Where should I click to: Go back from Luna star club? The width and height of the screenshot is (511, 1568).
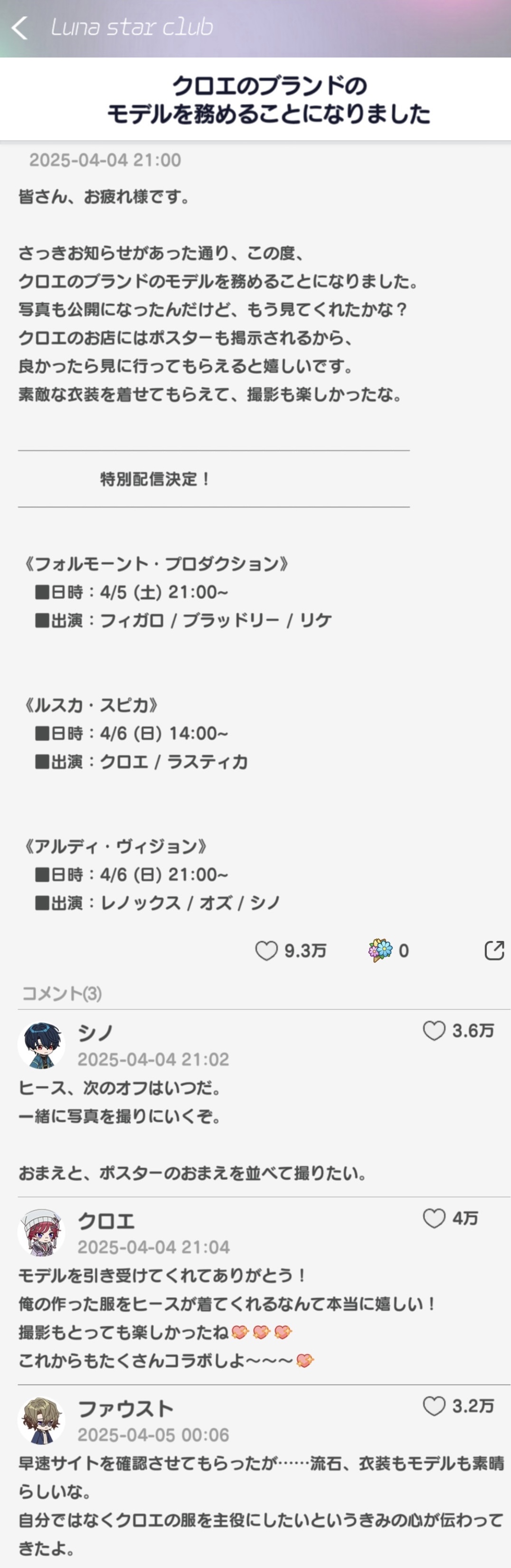[x=20, y=28]
